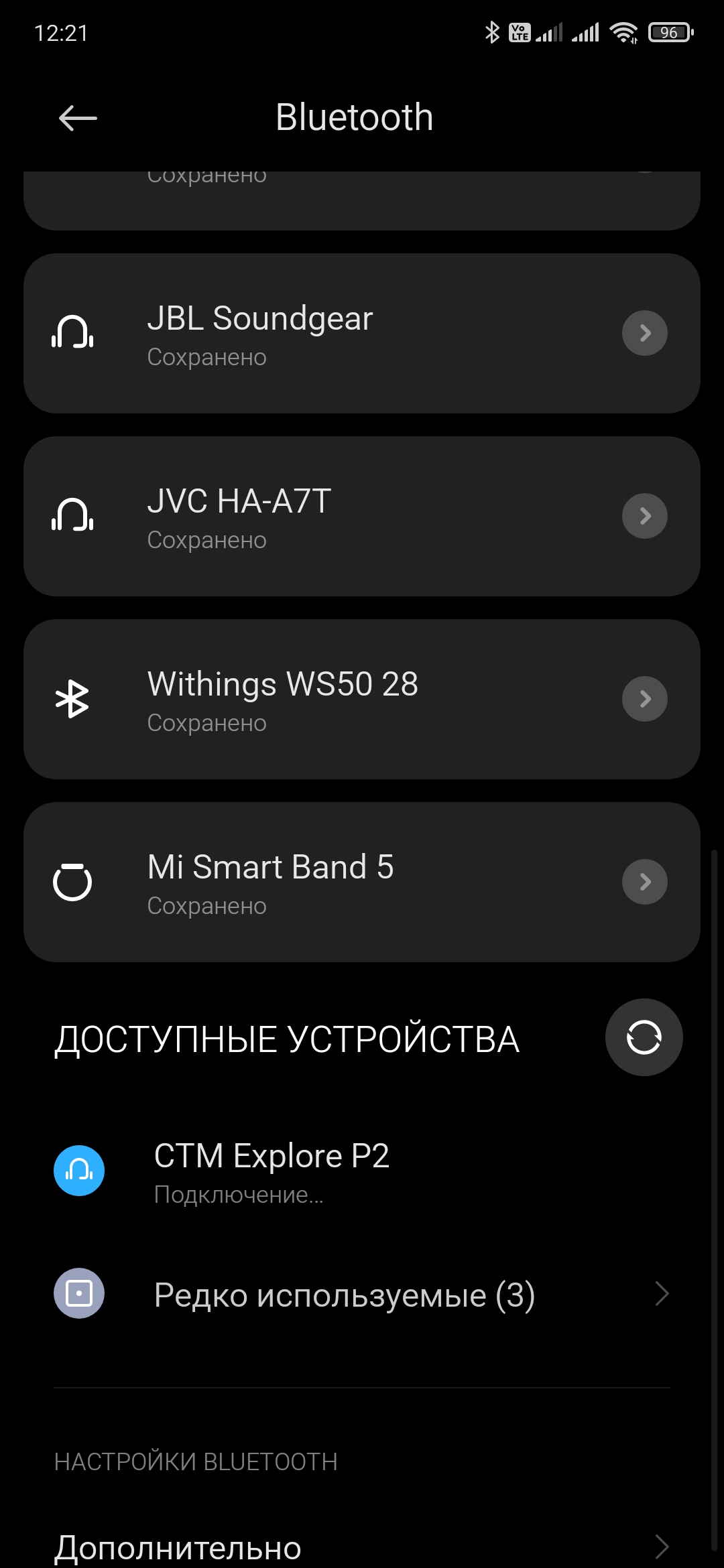
Task: Open details arrow for JVC HA-A7T
Action: pos(644,516)
